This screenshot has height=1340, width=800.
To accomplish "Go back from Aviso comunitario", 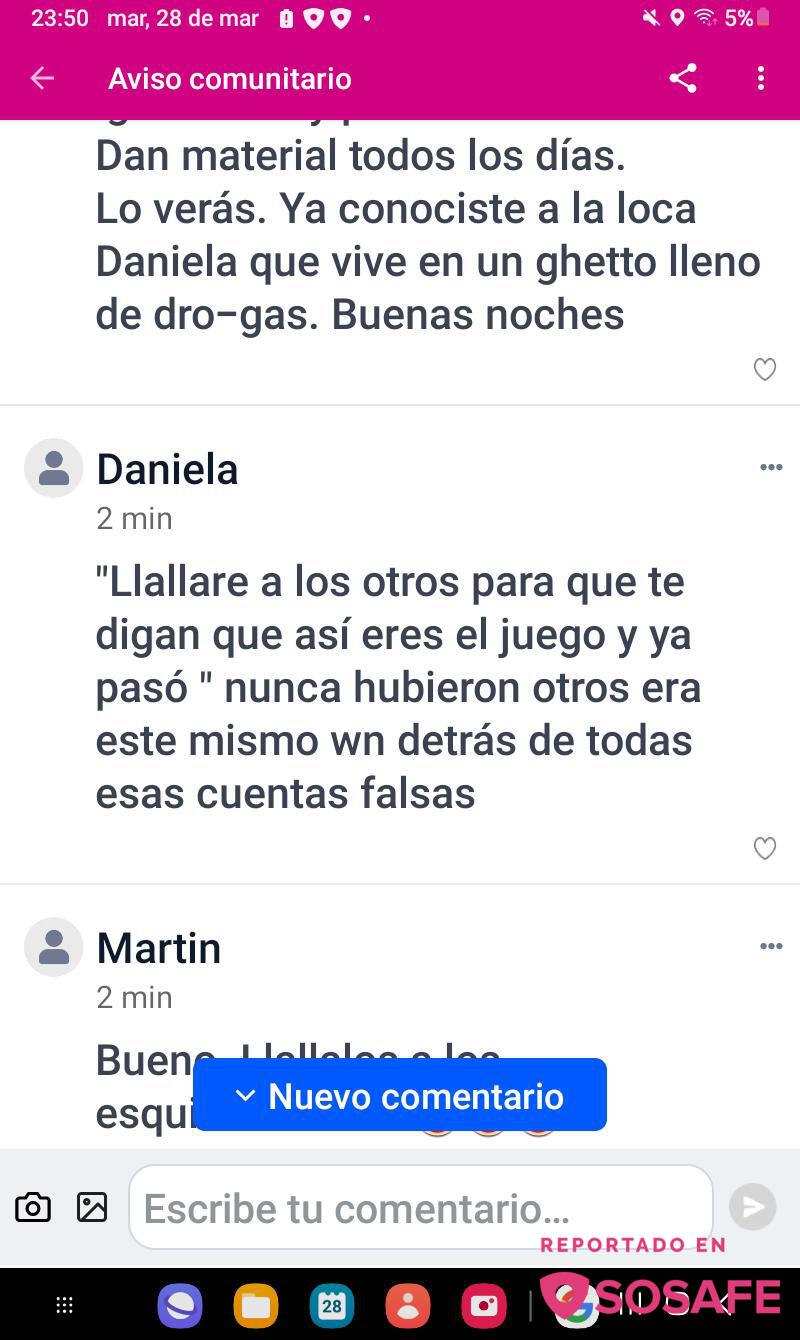I will point(42,78).
